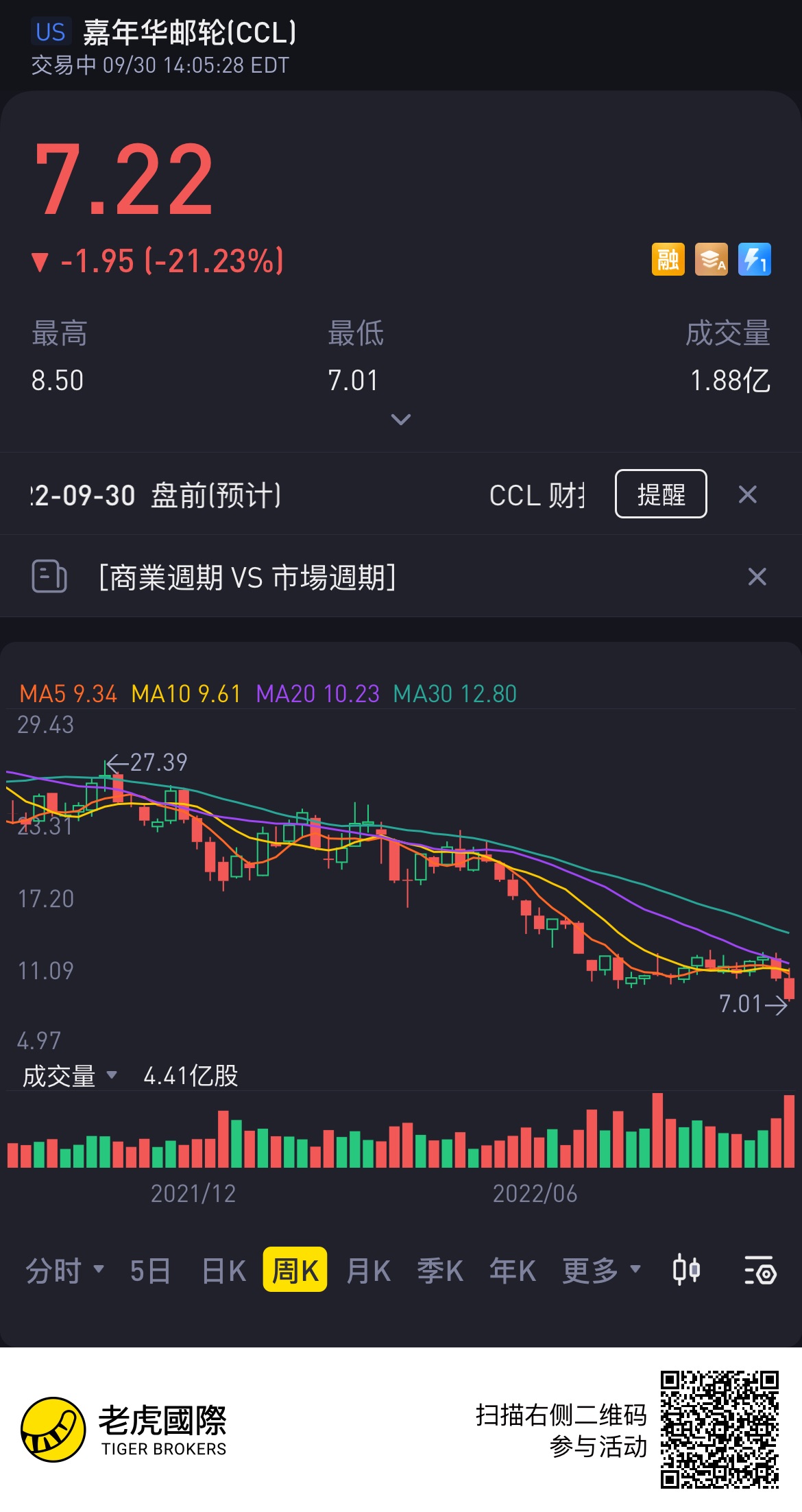Close the 商業週期 VS 市場週期 banner
This screenshot has width=802, height=1512.
757,577
